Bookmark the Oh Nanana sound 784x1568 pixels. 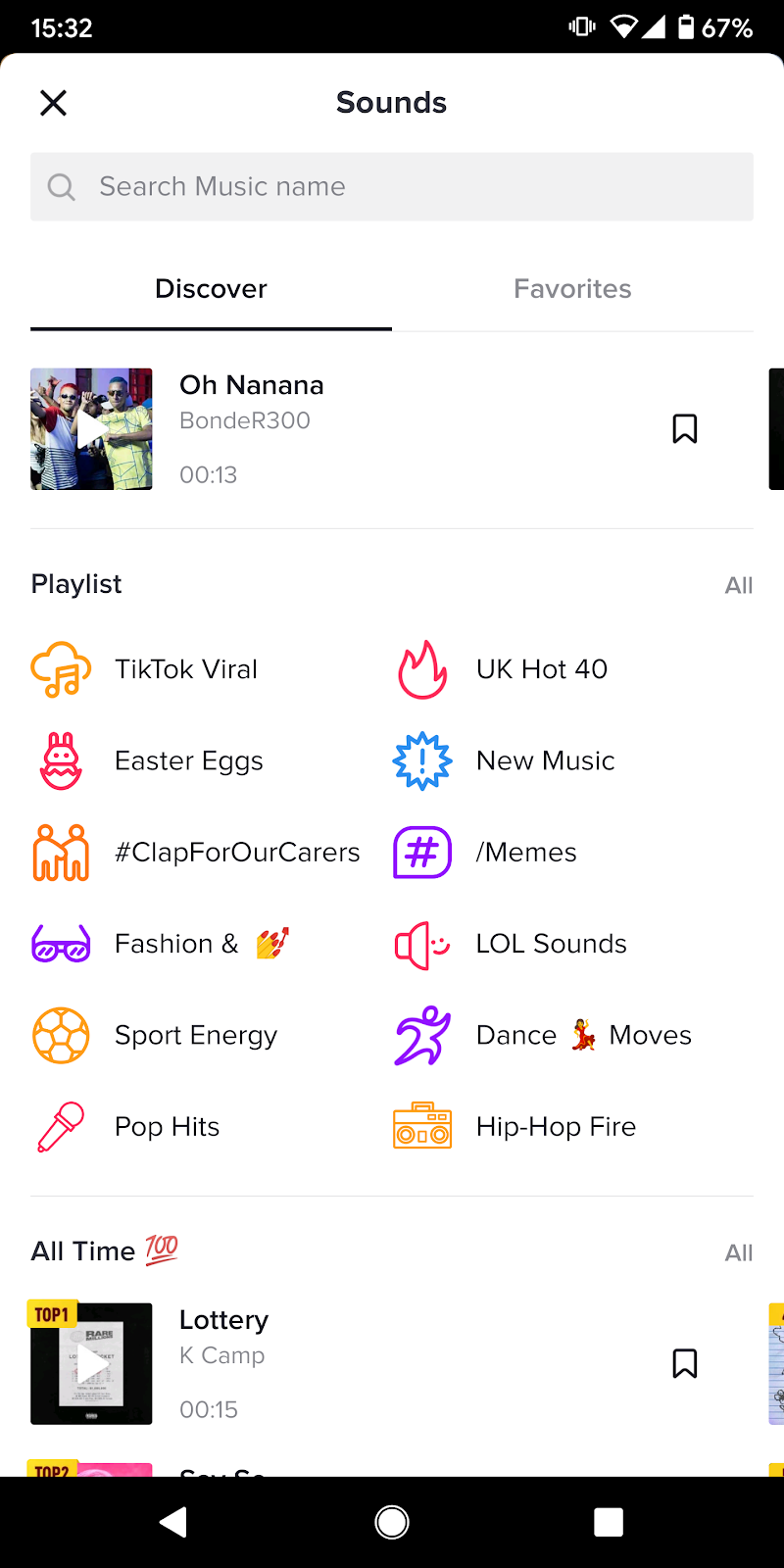(x=684, y=429)
